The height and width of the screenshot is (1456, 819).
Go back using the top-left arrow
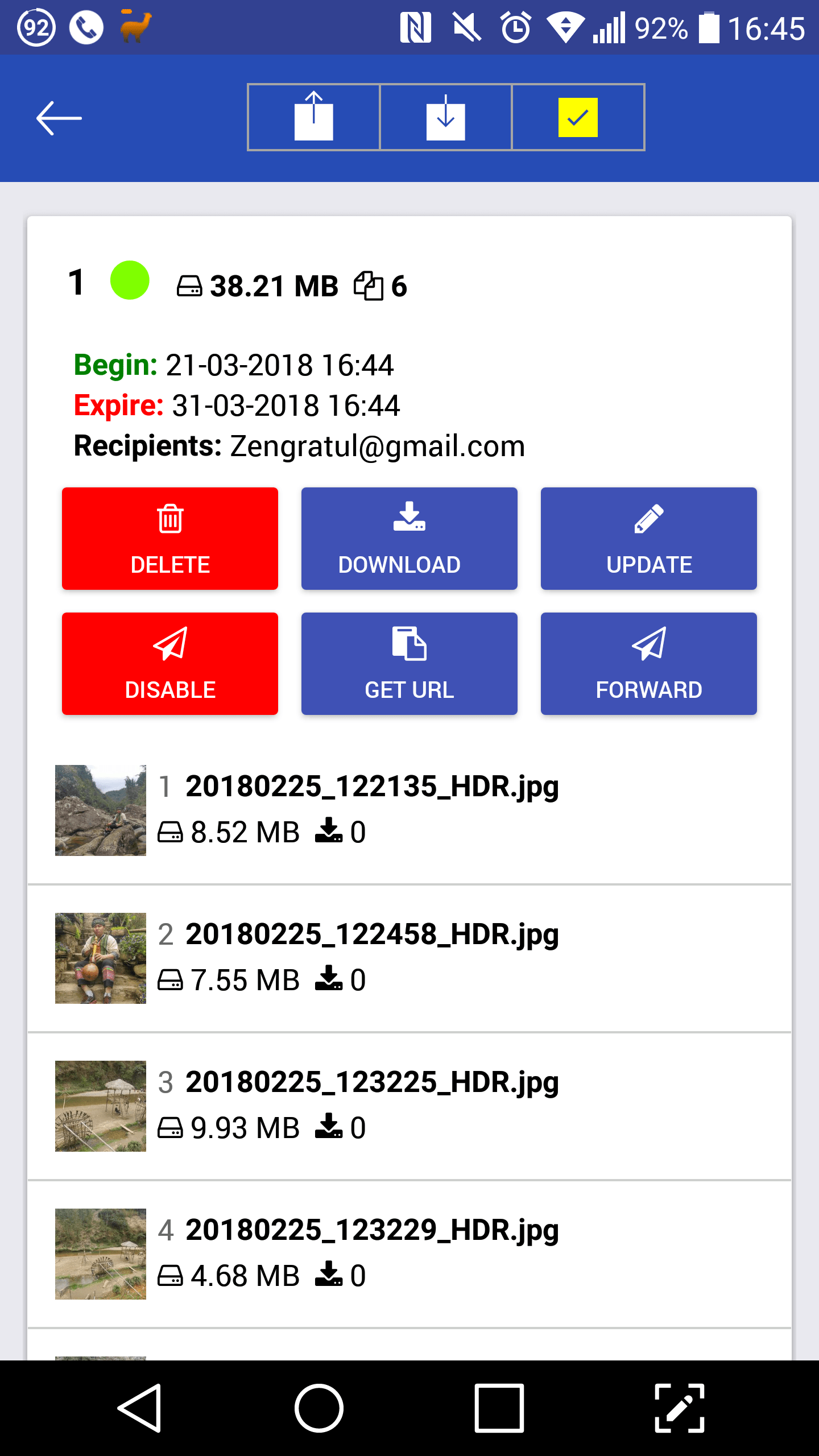click(x=59, y=118)
